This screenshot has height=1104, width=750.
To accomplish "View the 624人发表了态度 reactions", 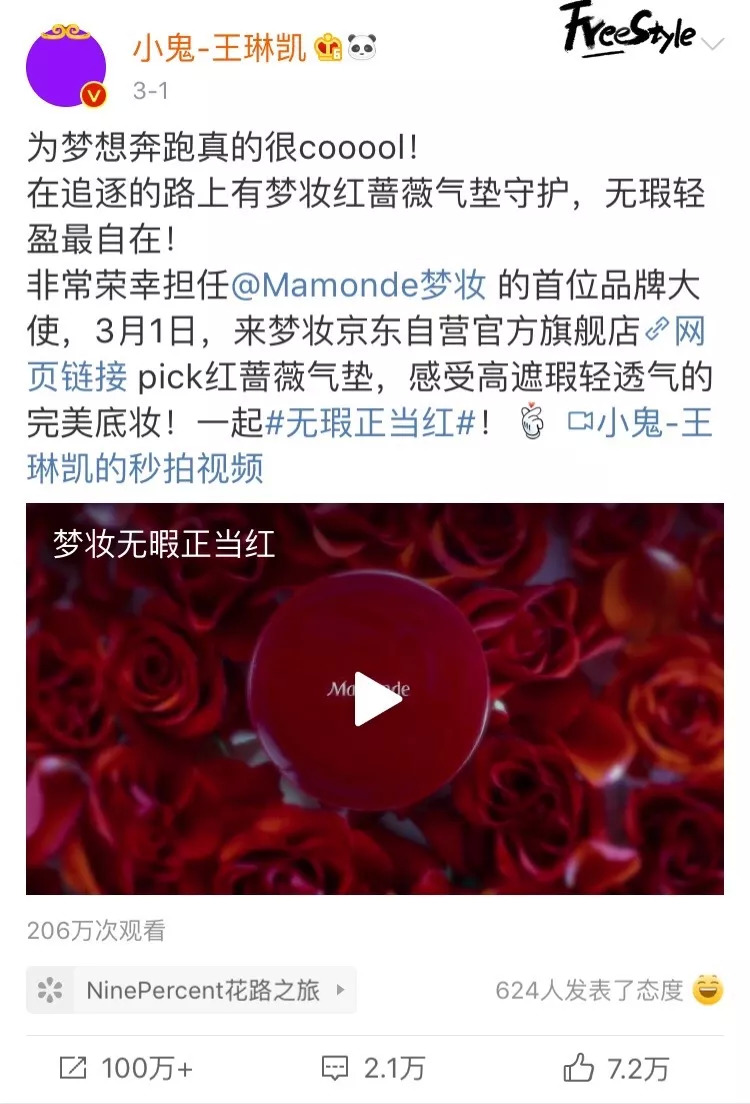I will 608,990.
